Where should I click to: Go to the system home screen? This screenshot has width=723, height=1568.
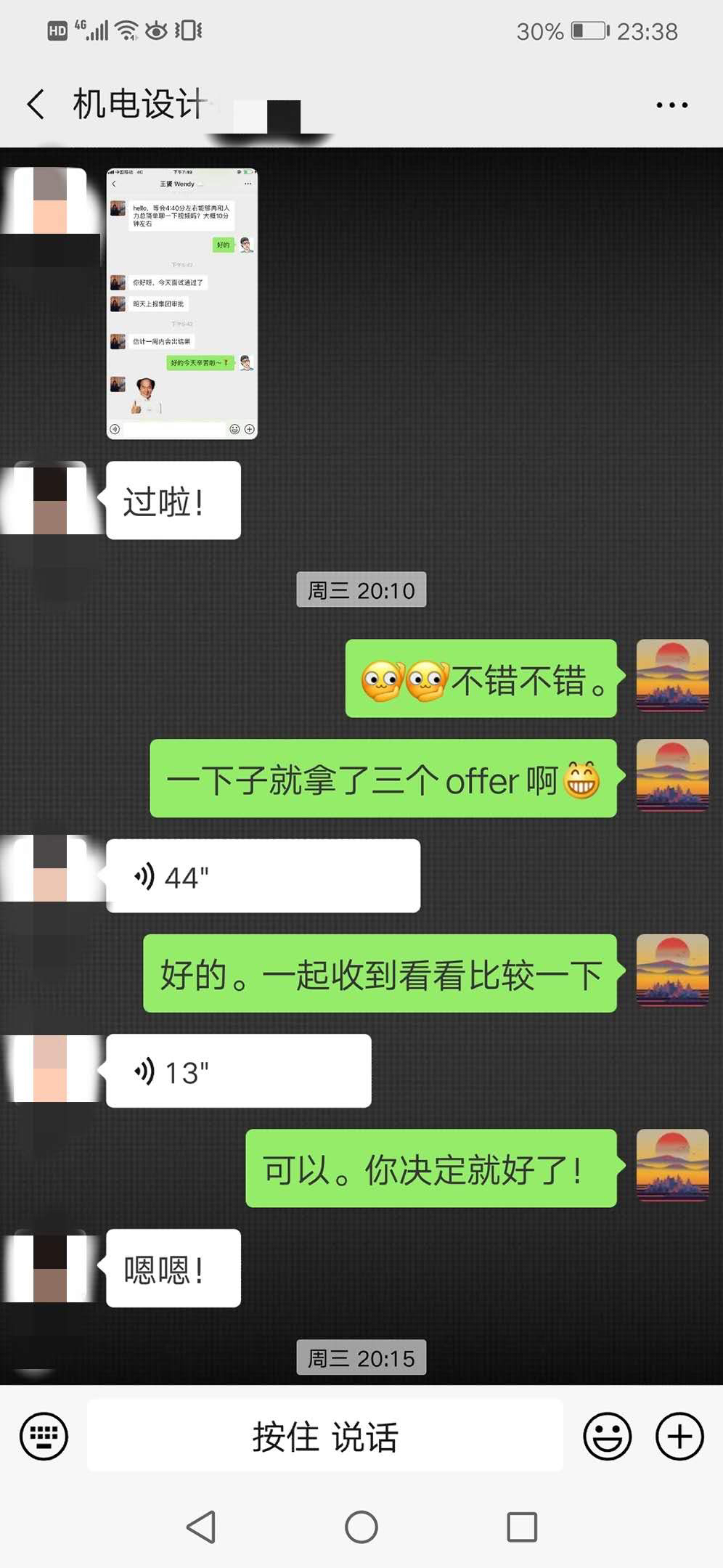pyautogui.click(x=361, y=1527)
